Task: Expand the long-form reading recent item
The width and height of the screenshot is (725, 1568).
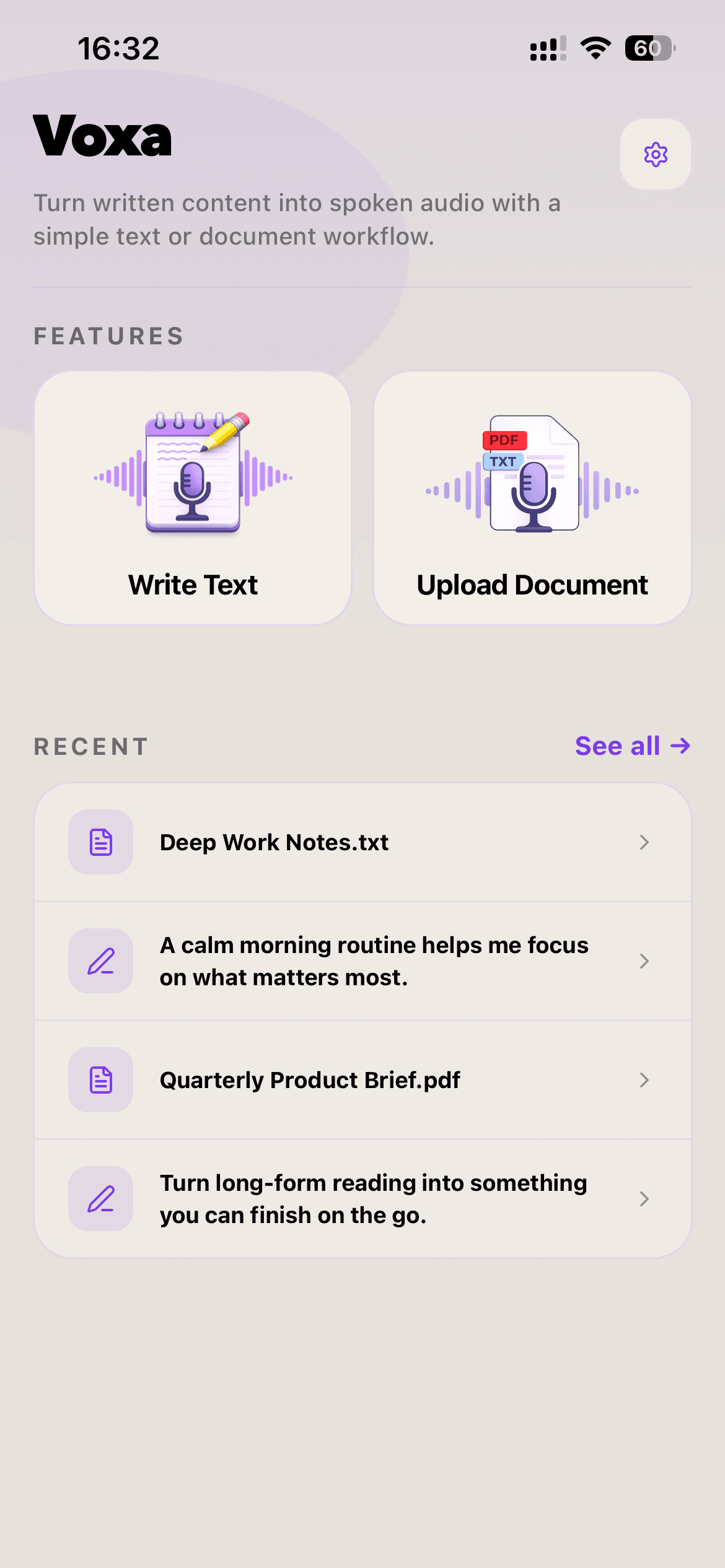Action: coord(644,1198)
